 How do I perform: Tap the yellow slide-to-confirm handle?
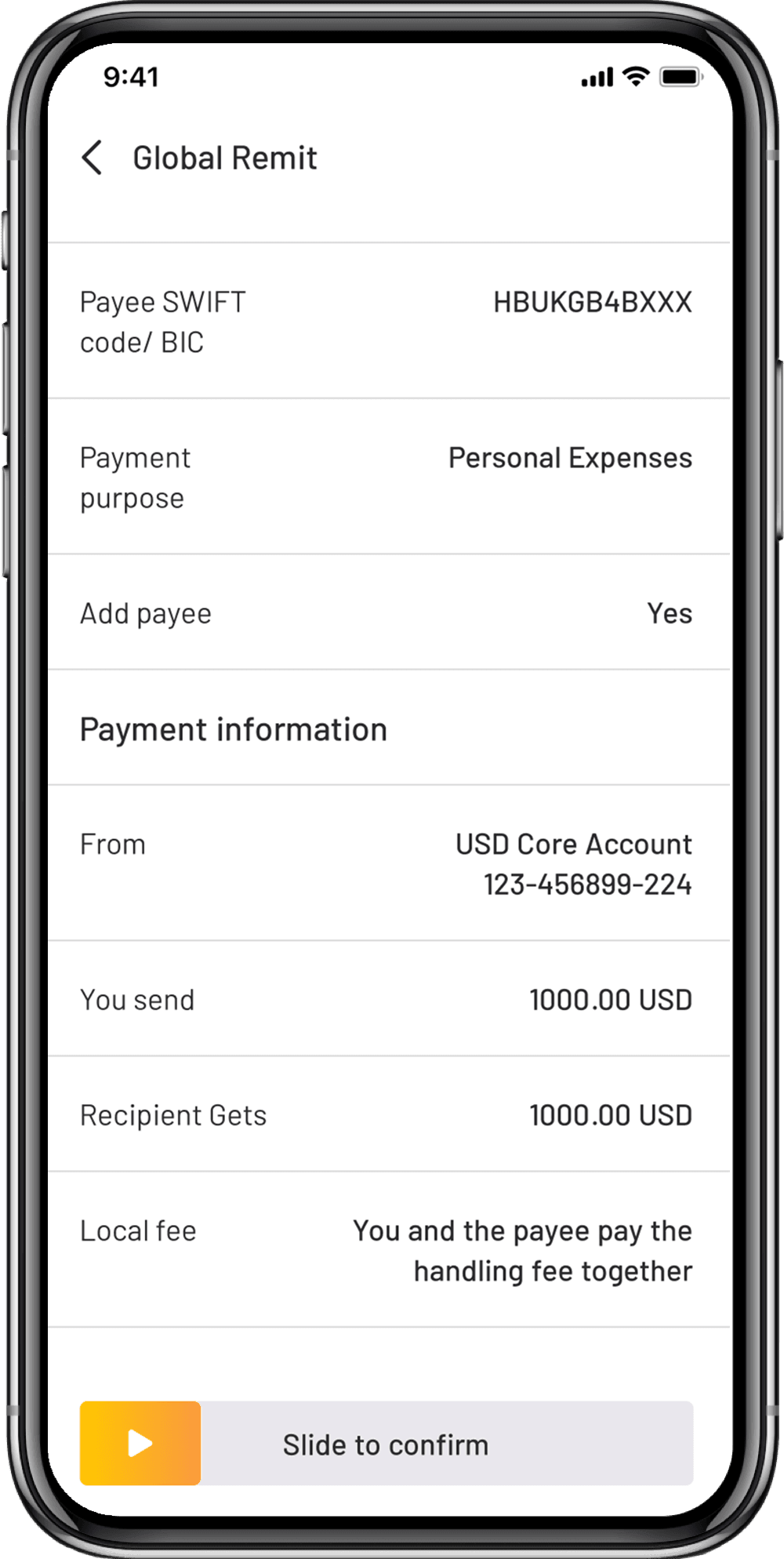pyautogui.click(x=140, y=1443)
